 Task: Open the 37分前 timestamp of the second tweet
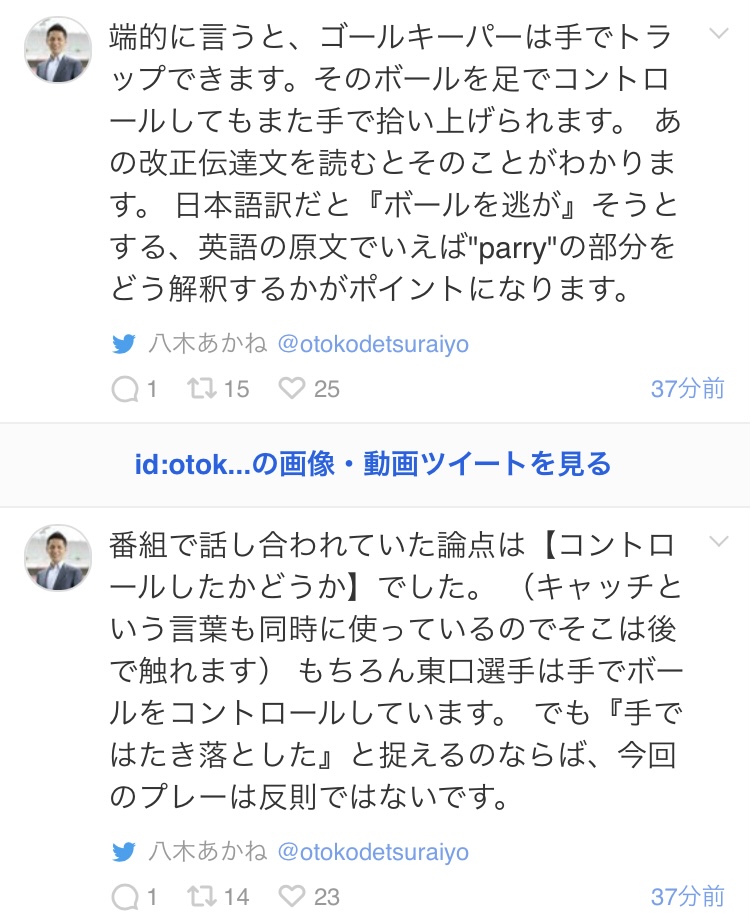point(687,897)
